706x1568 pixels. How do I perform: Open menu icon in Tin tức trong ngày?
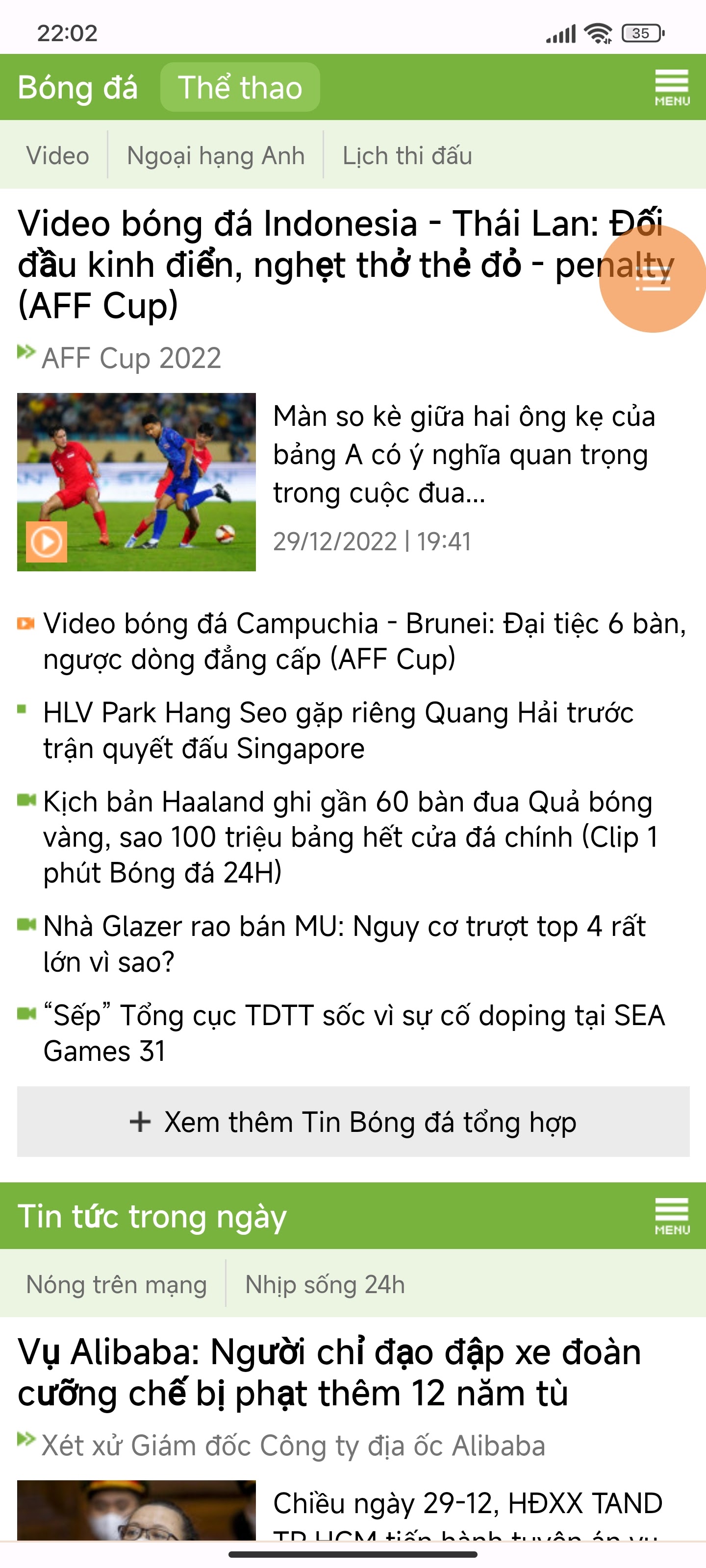tap(672, 1216)
